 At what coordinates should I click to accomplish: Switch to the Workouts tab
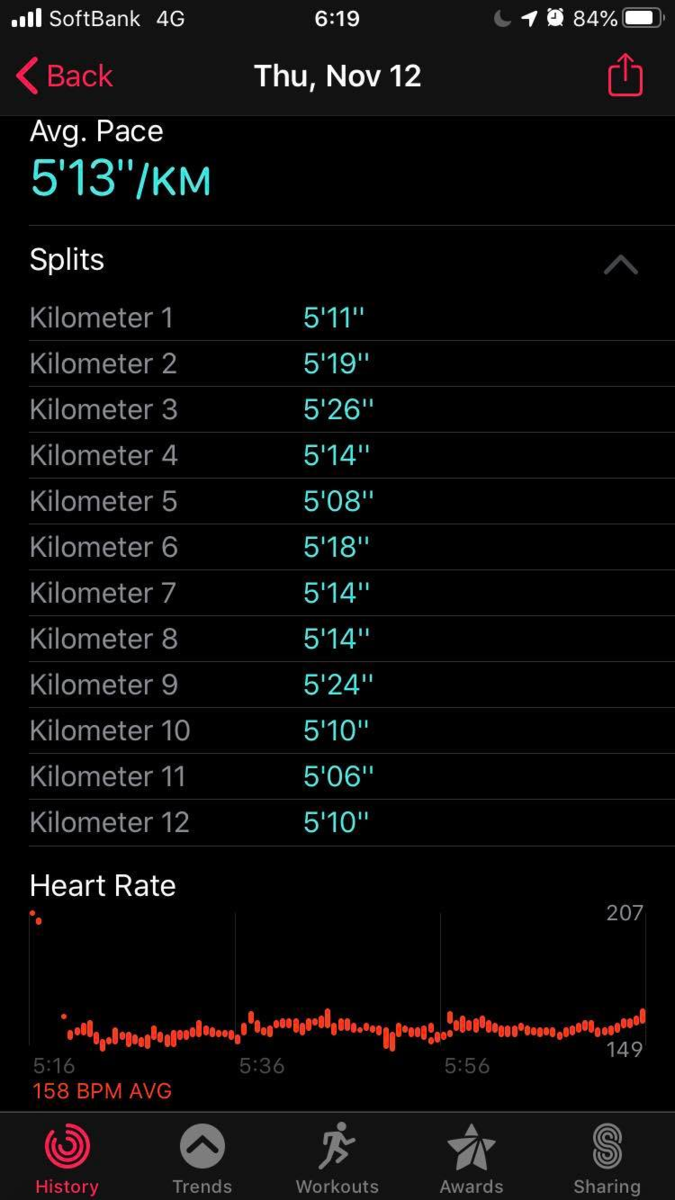[x=337, y=1159]
